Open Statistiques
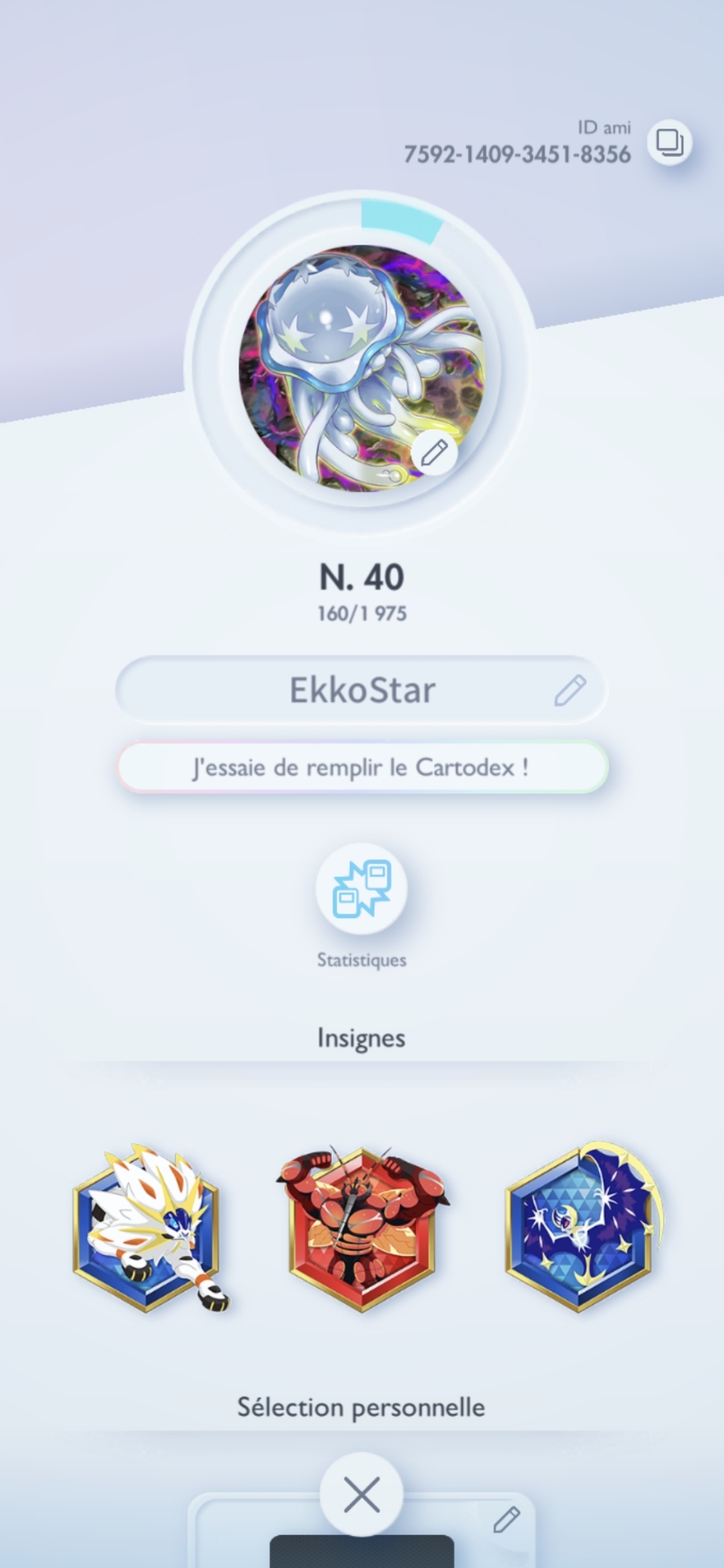Screen dimensions: 724x1568 [x=362, y=888]
